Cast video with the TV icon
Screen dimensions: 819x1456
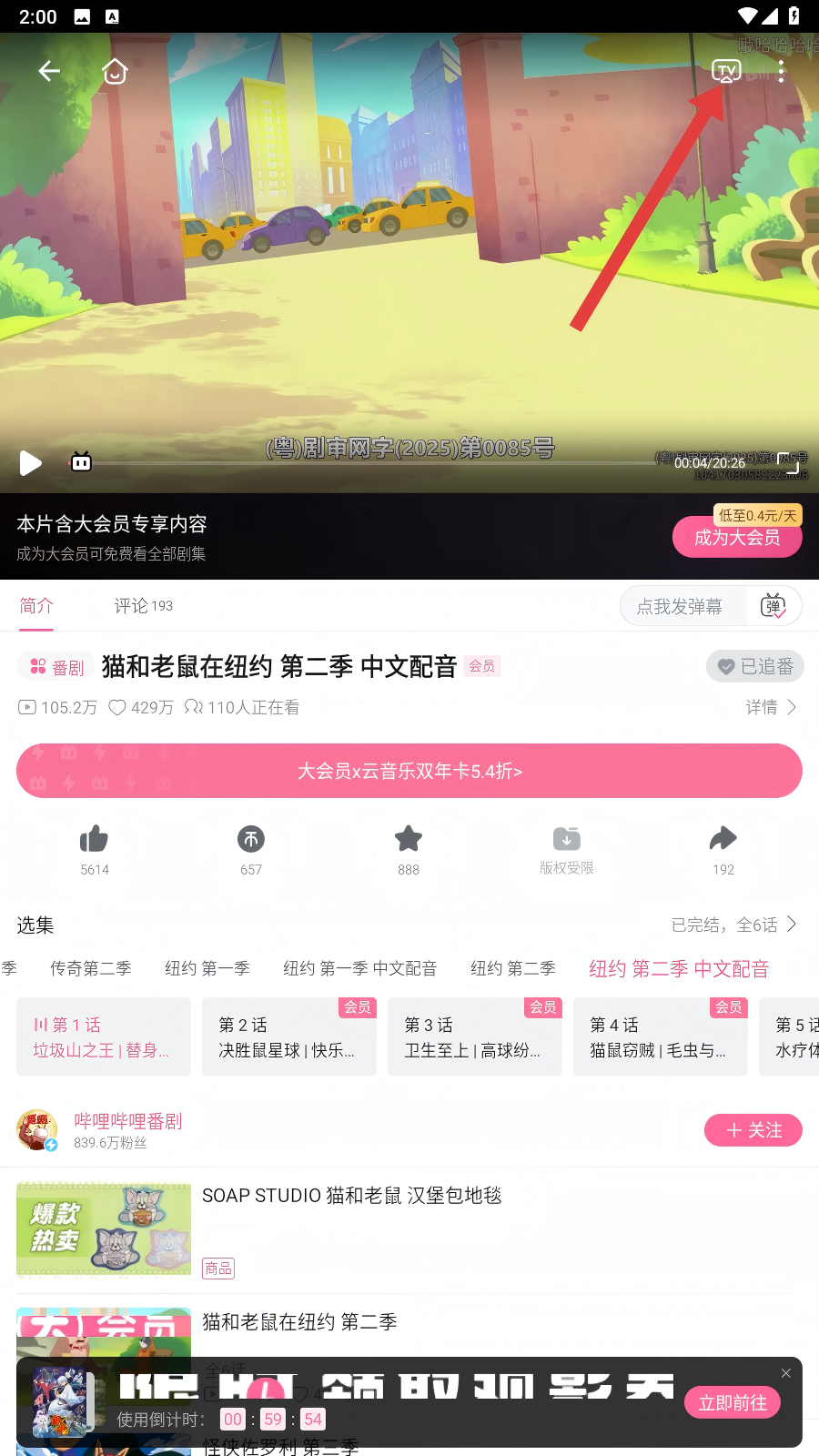coord(726,71)
